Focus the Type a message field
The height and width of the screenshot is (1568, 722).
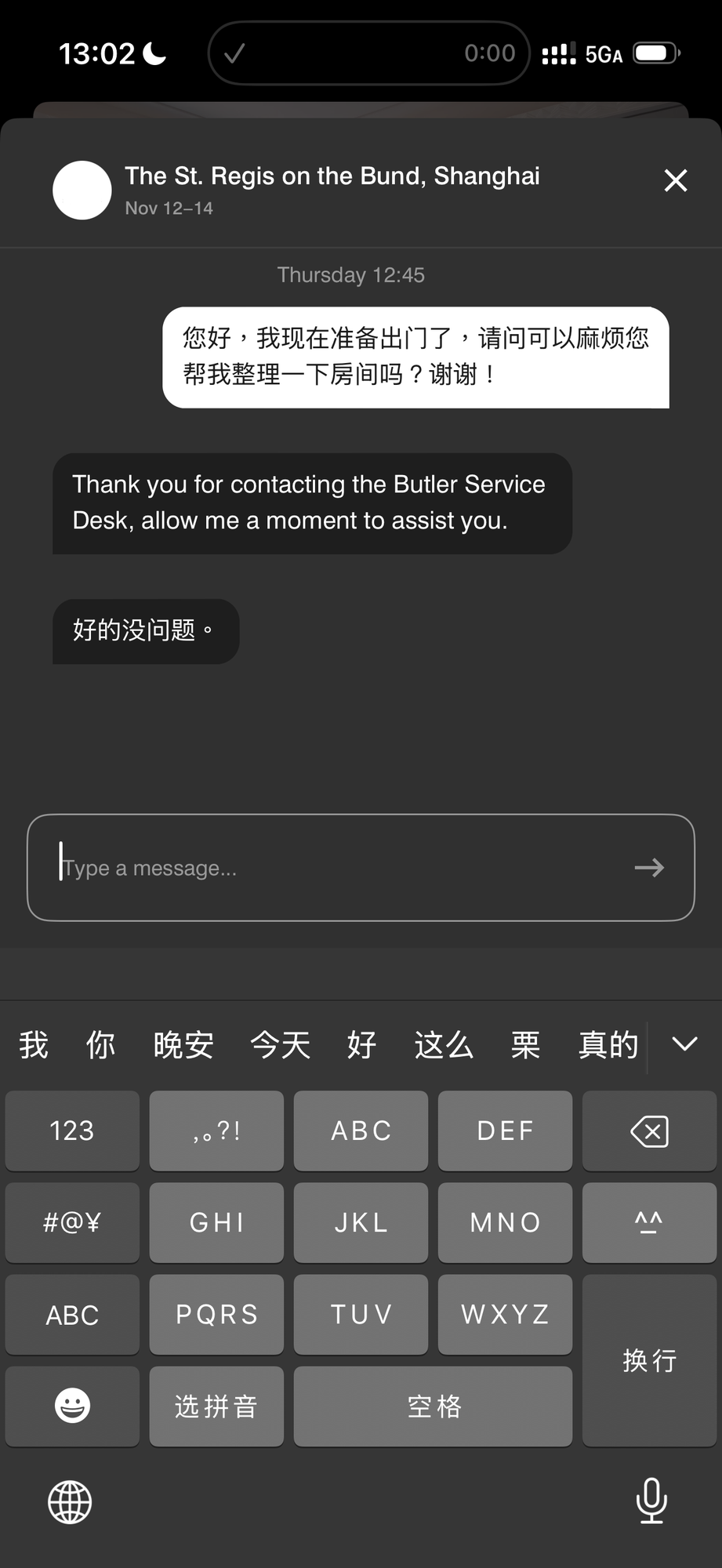(361, 867)
